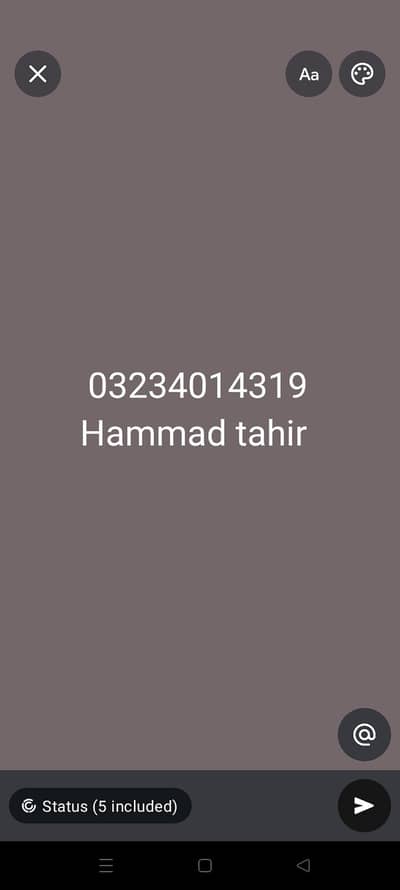Tap the @ mention button
The height and width of the screenshot is (890, 400).
[x=364, y=734]
